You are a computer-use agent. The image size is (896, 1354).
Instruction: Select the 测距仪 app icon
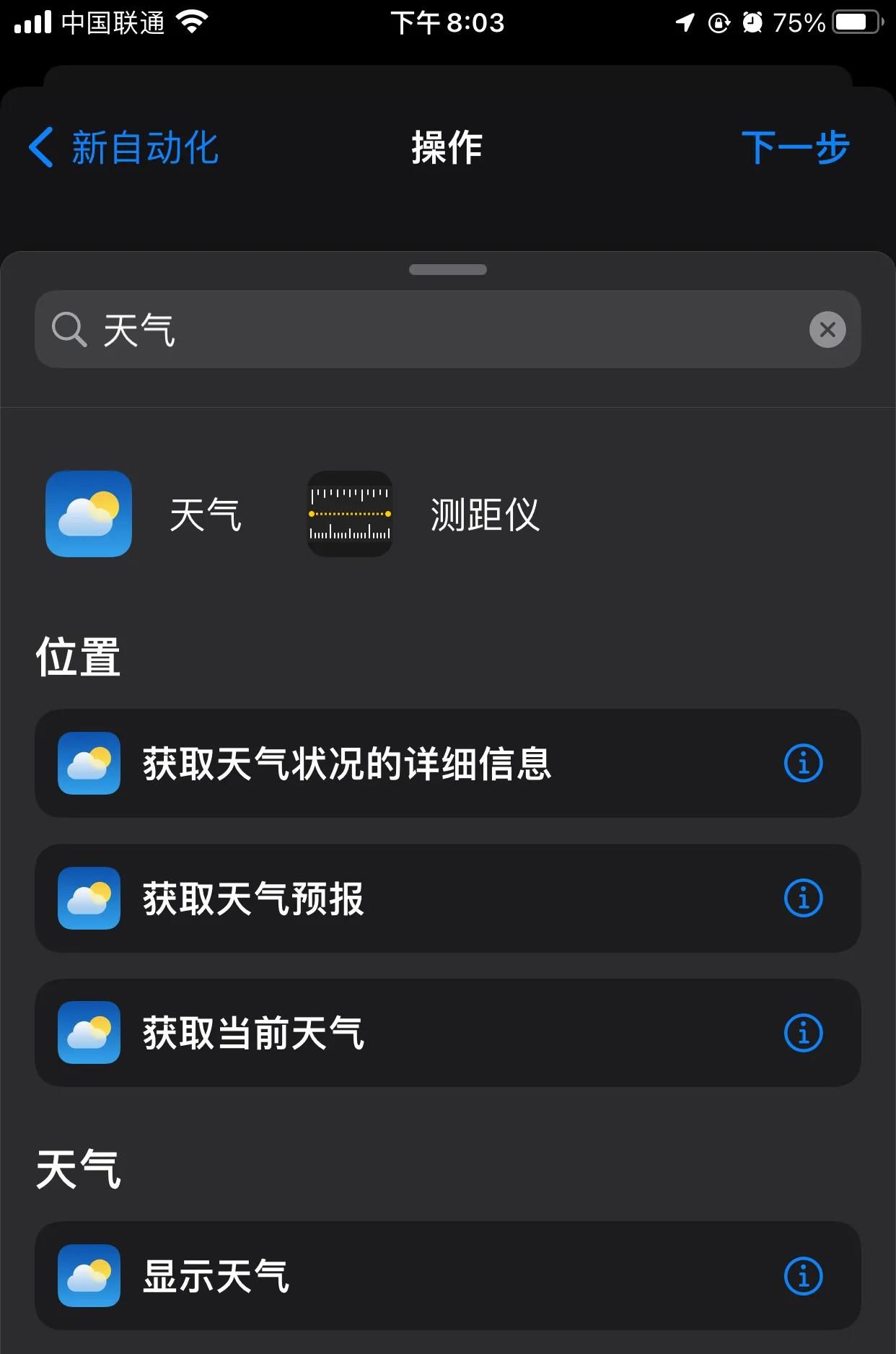(349, 514)
